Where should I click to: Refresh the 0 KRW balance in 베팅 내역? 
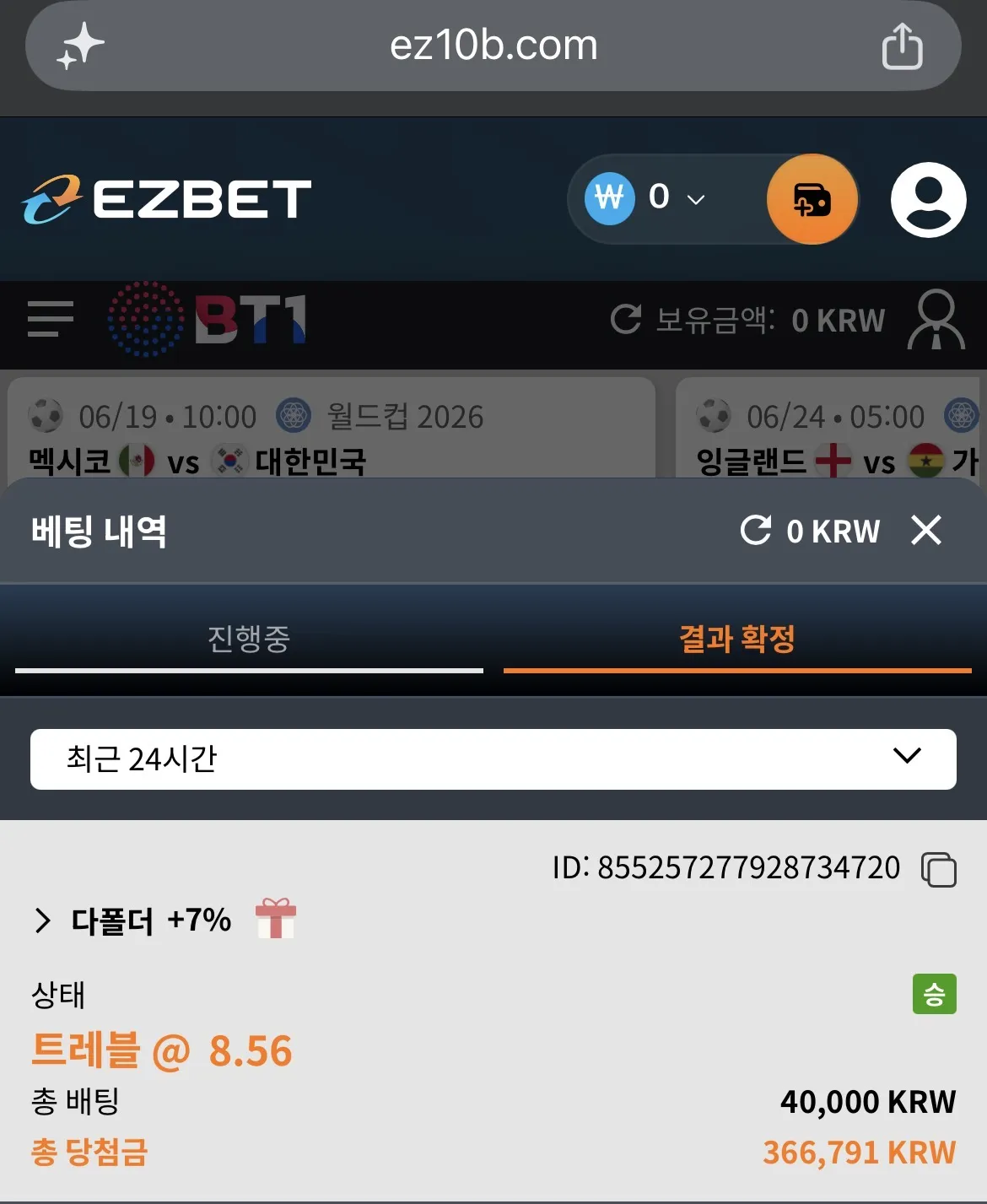click(756, 530)
